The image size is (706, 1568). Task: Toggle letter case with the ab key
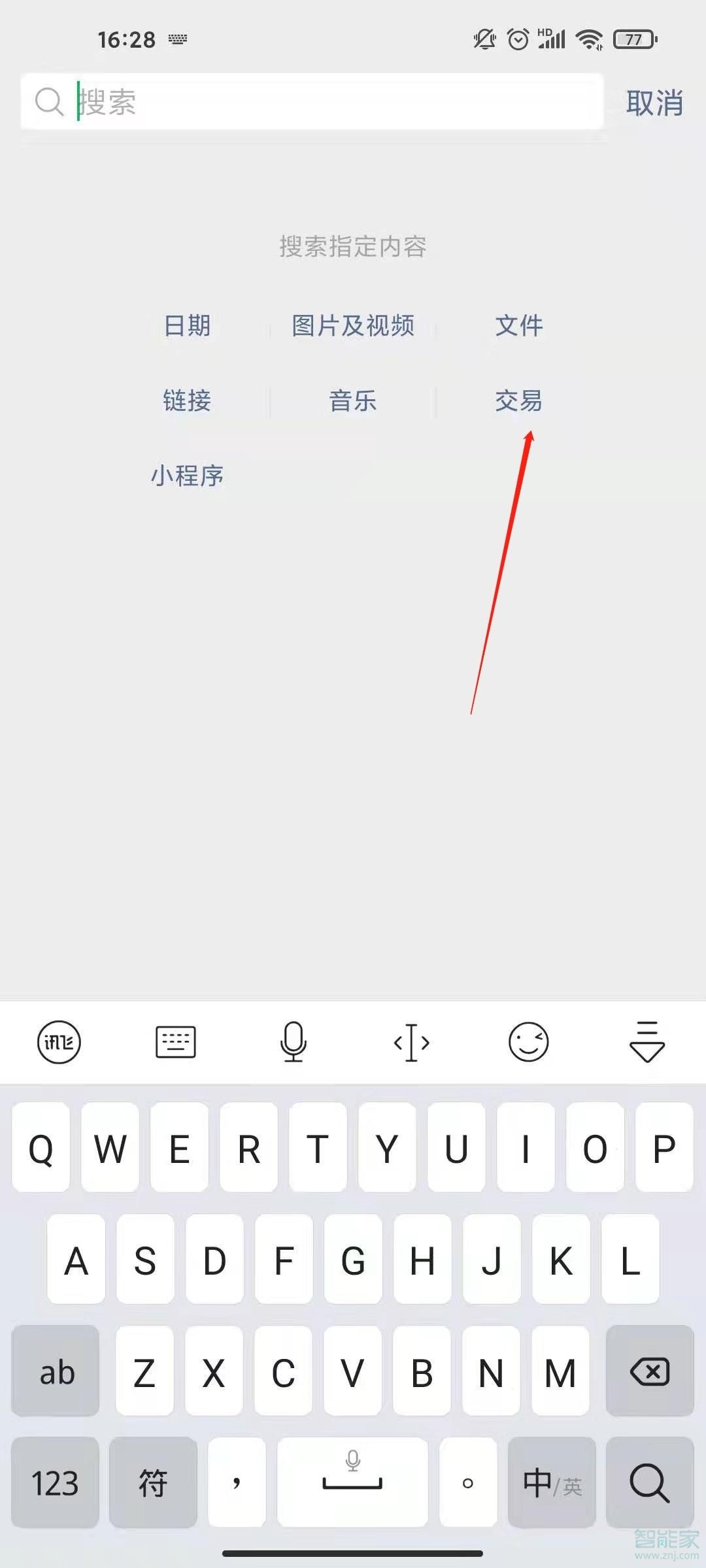click(55, 1372)
